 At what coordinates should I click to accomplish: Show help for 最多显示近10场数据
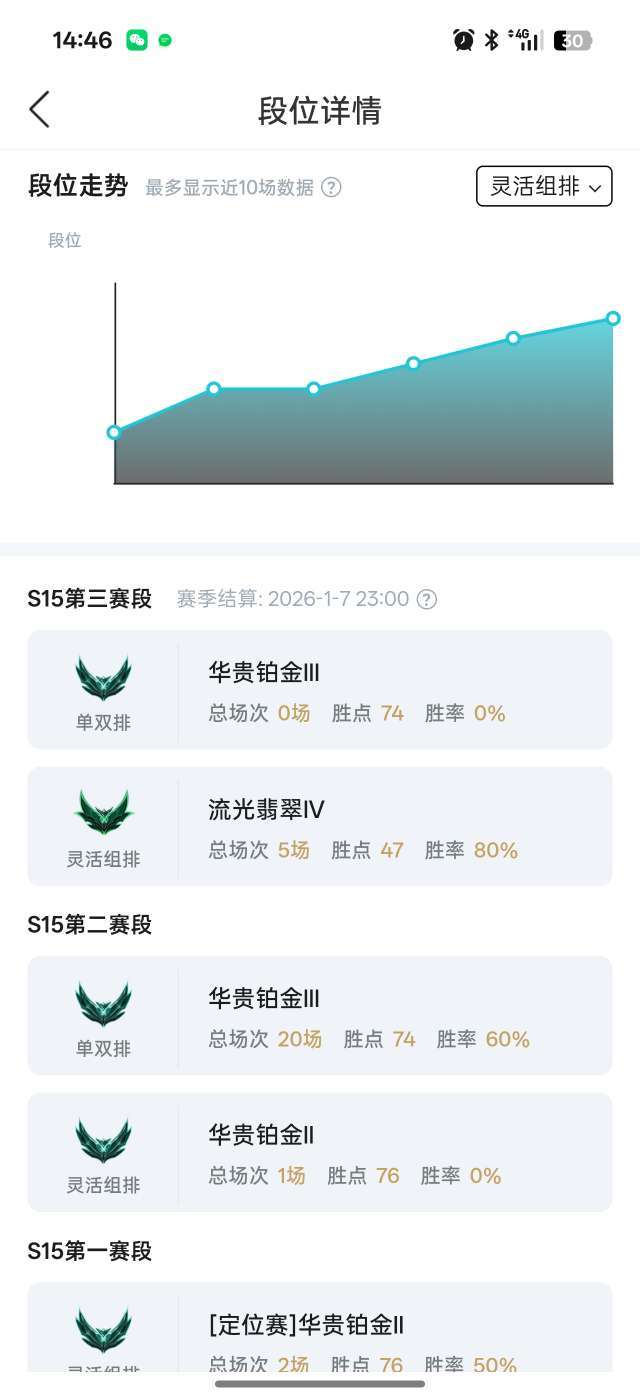pyautogui.click(x=331, y=187)
